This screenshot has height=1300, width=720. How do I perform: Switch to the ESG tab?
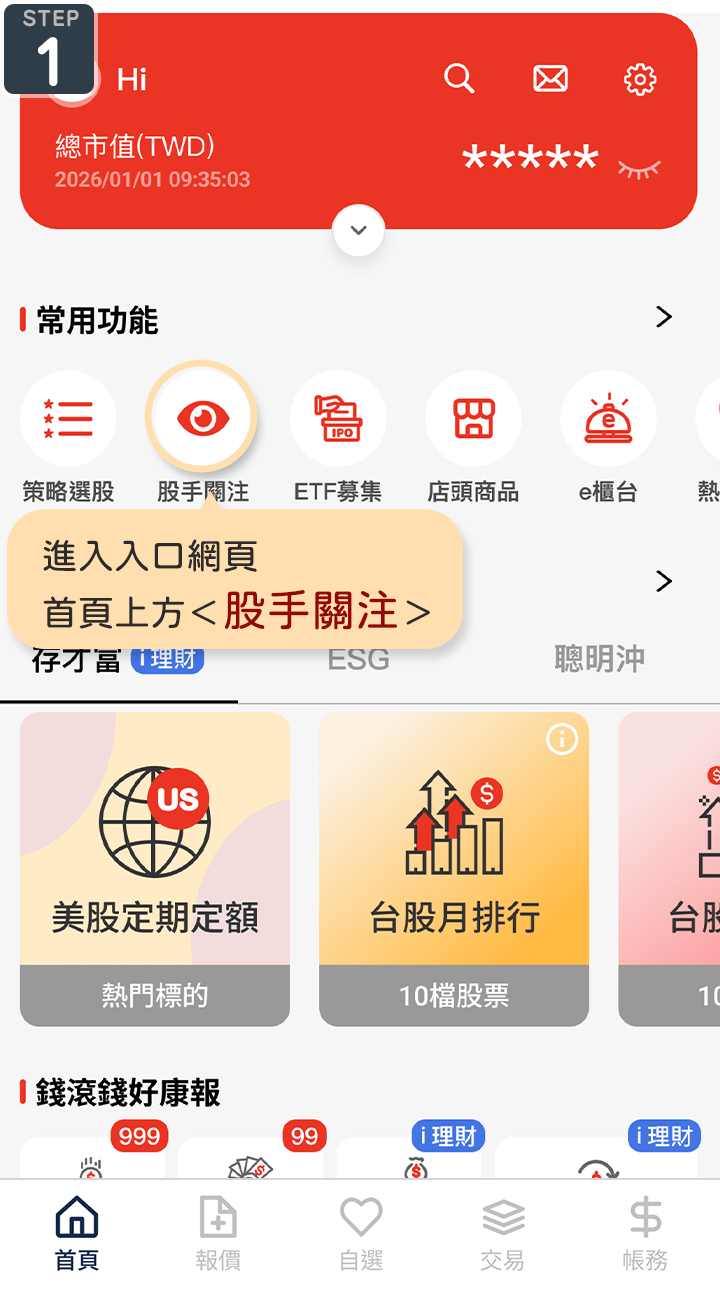[358, 660]
